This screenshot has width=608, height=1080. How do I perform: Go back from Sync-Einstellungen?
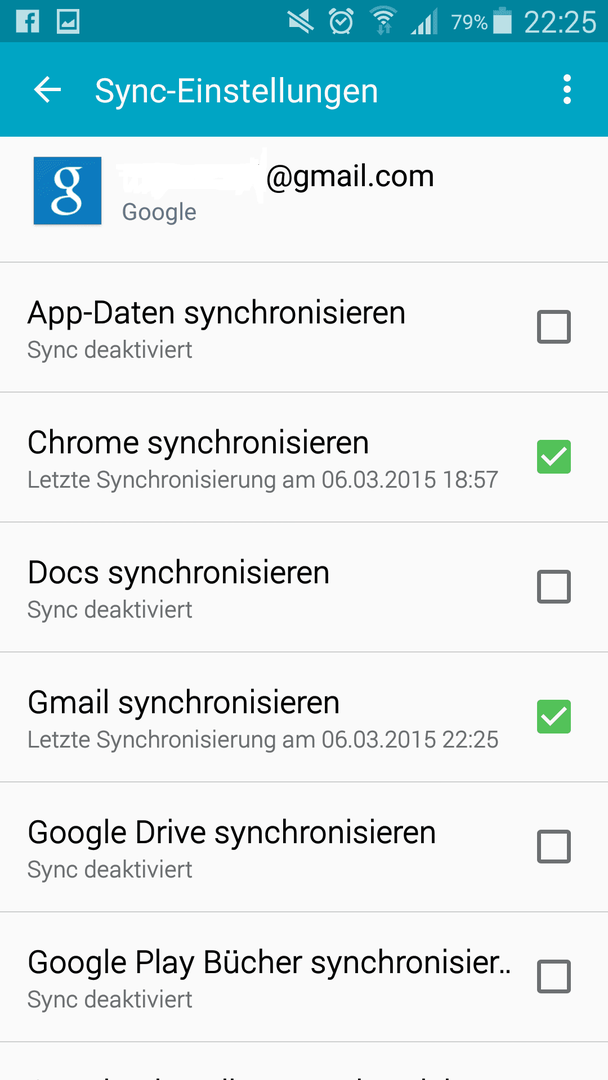coord(48,90)
